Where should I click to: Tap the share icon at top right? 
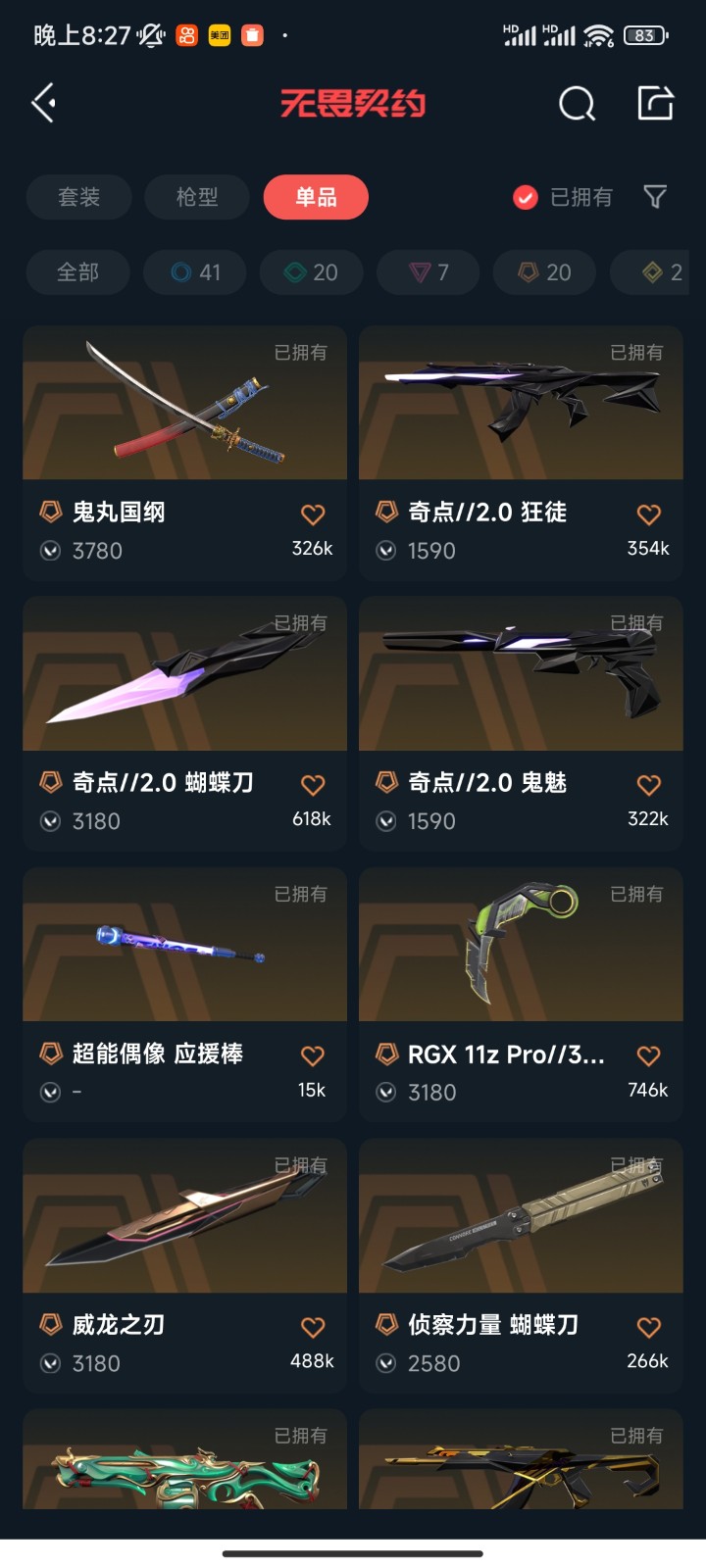[x=655, y=103]
